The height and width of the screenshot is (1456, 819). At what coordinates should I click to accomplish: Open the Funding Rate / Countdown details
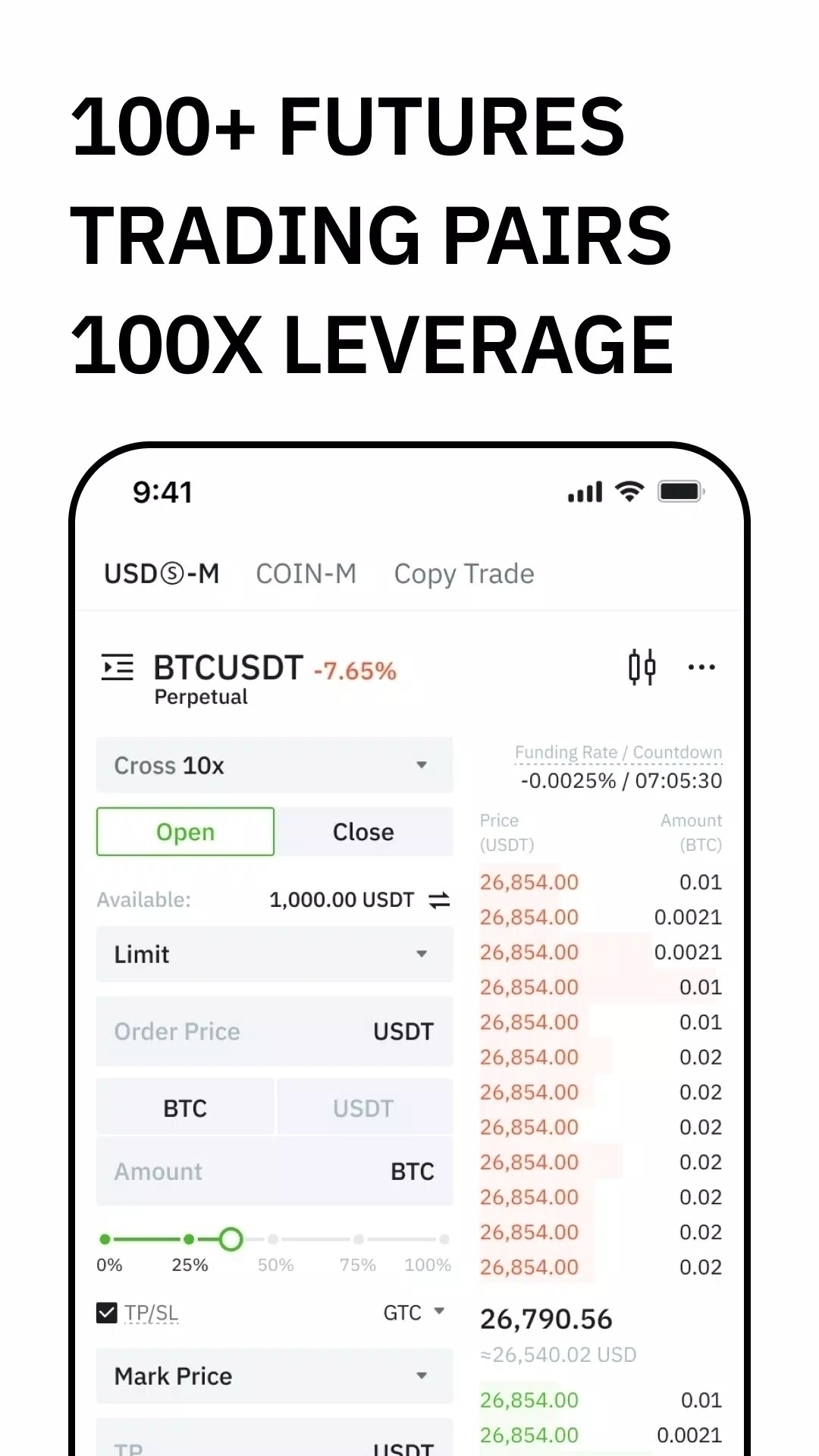[618, 752]
